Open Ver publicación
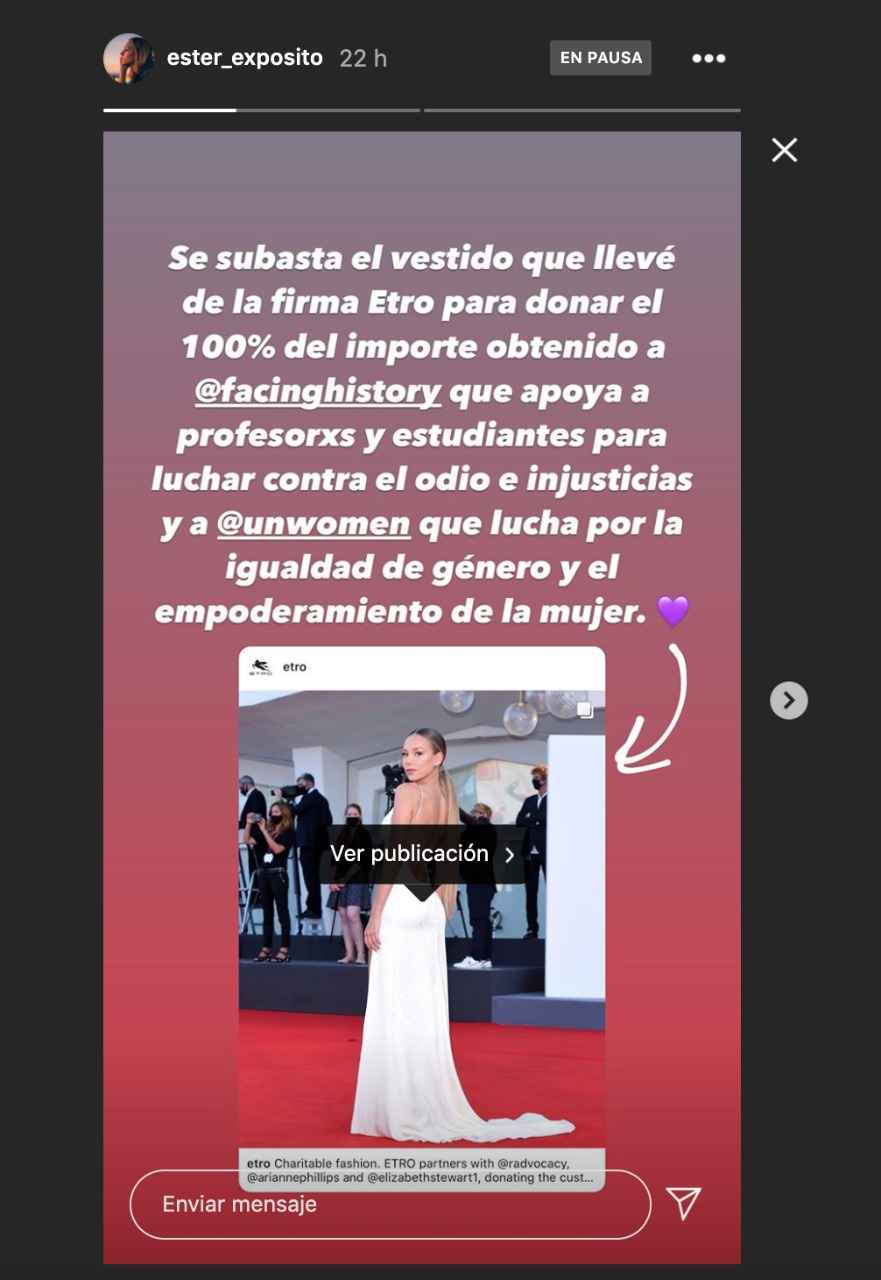 pyautogui.click(x=420, y=853)
